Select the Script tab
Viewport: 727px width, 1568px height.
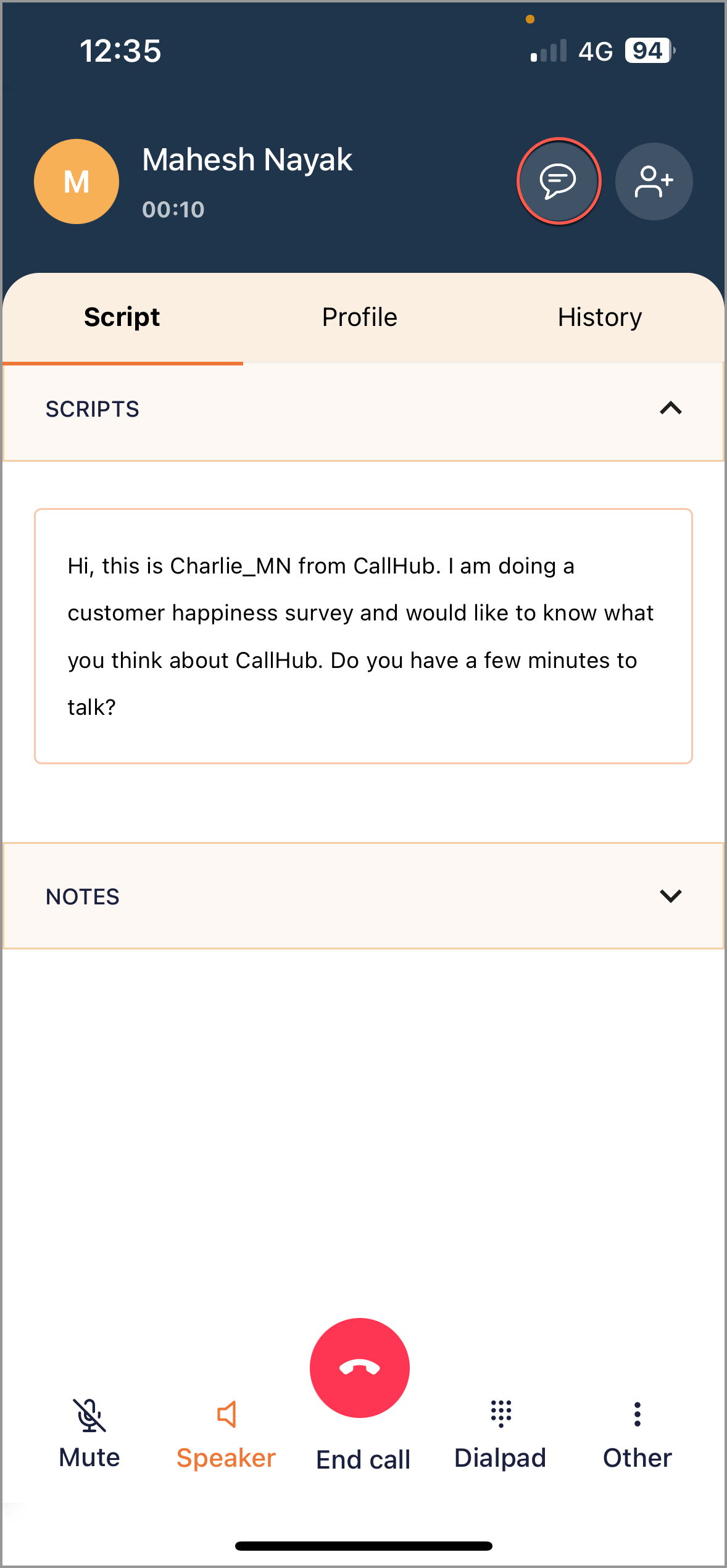[122, 317]
